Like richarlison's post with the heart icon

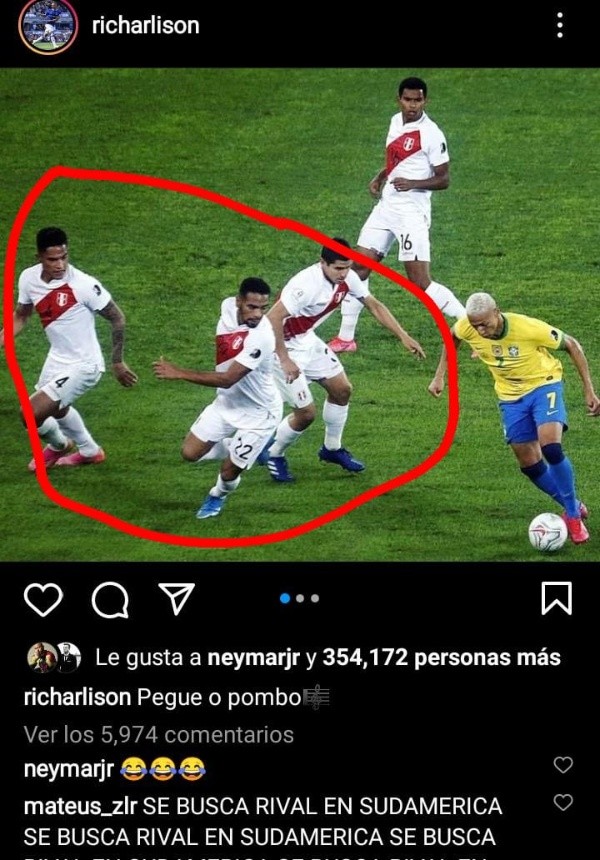43,599
